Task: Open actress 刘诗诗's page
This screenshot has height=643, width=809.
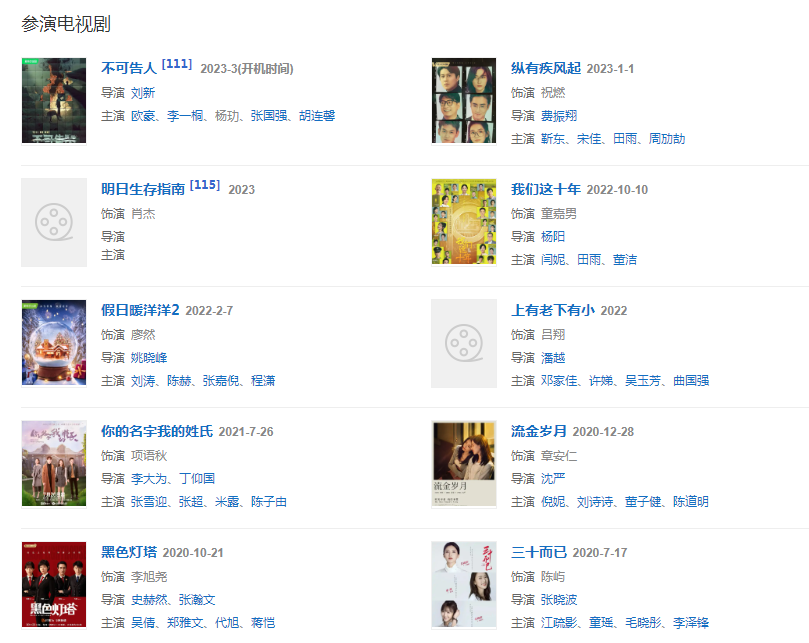Action: coord(595,502)
